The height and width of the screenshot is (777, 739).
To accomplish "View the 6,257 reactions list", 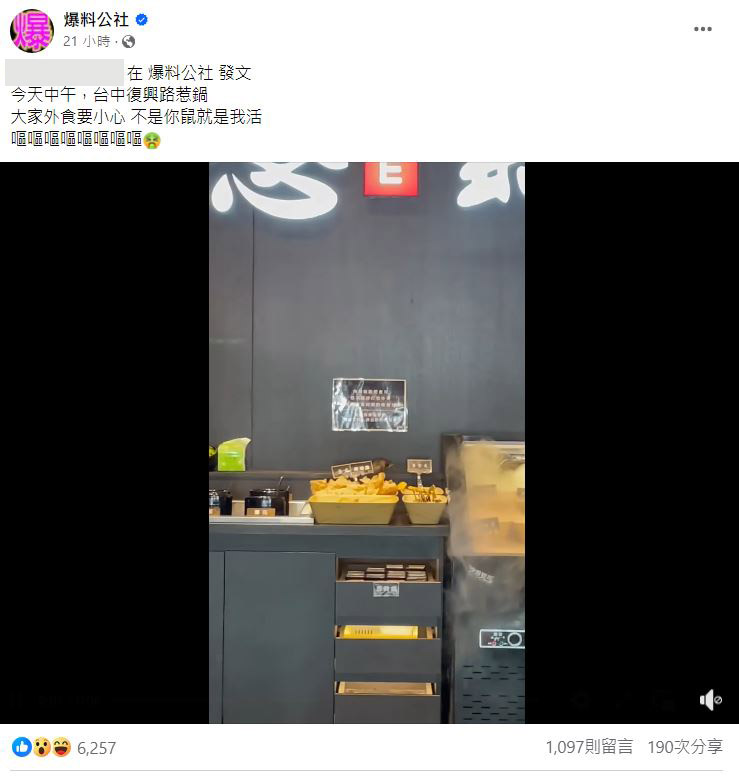I will 96,747.
